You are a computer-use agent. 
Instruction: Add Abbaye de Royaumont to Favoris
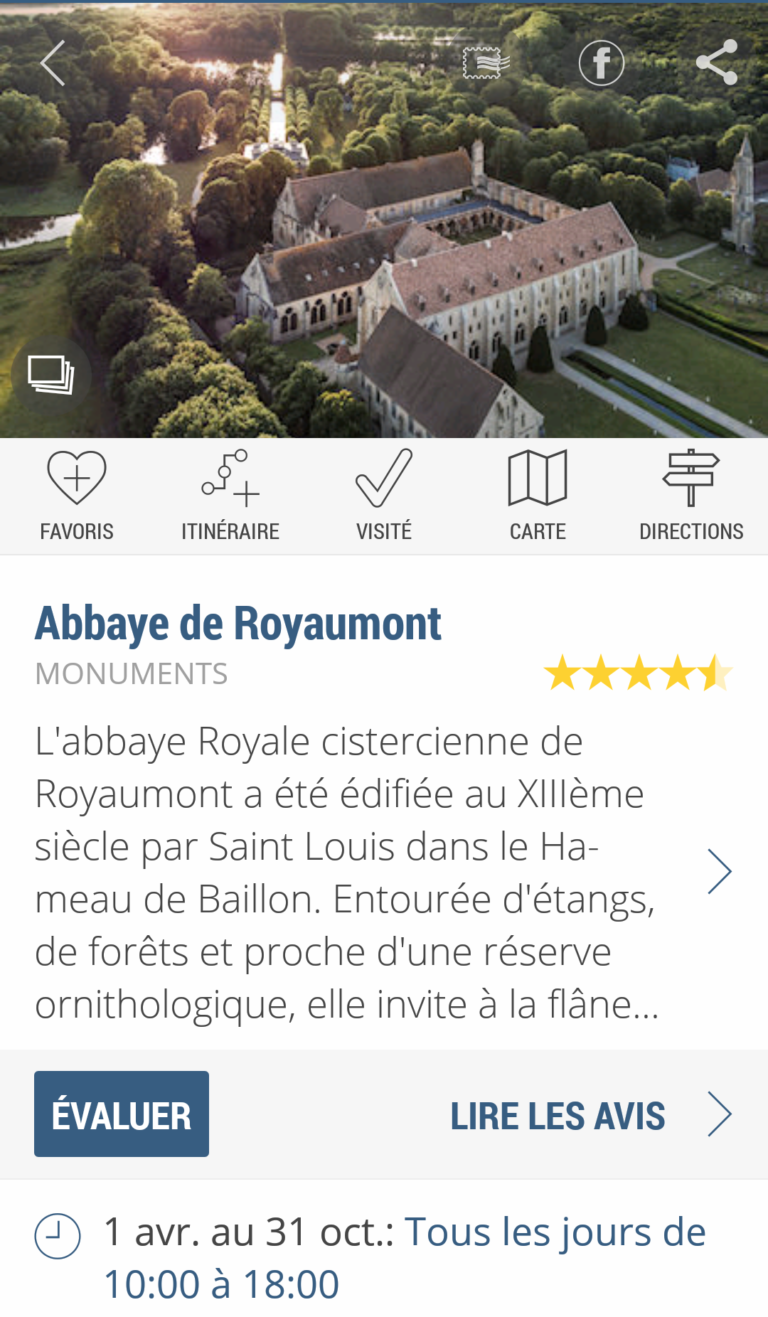coord(77,496)
